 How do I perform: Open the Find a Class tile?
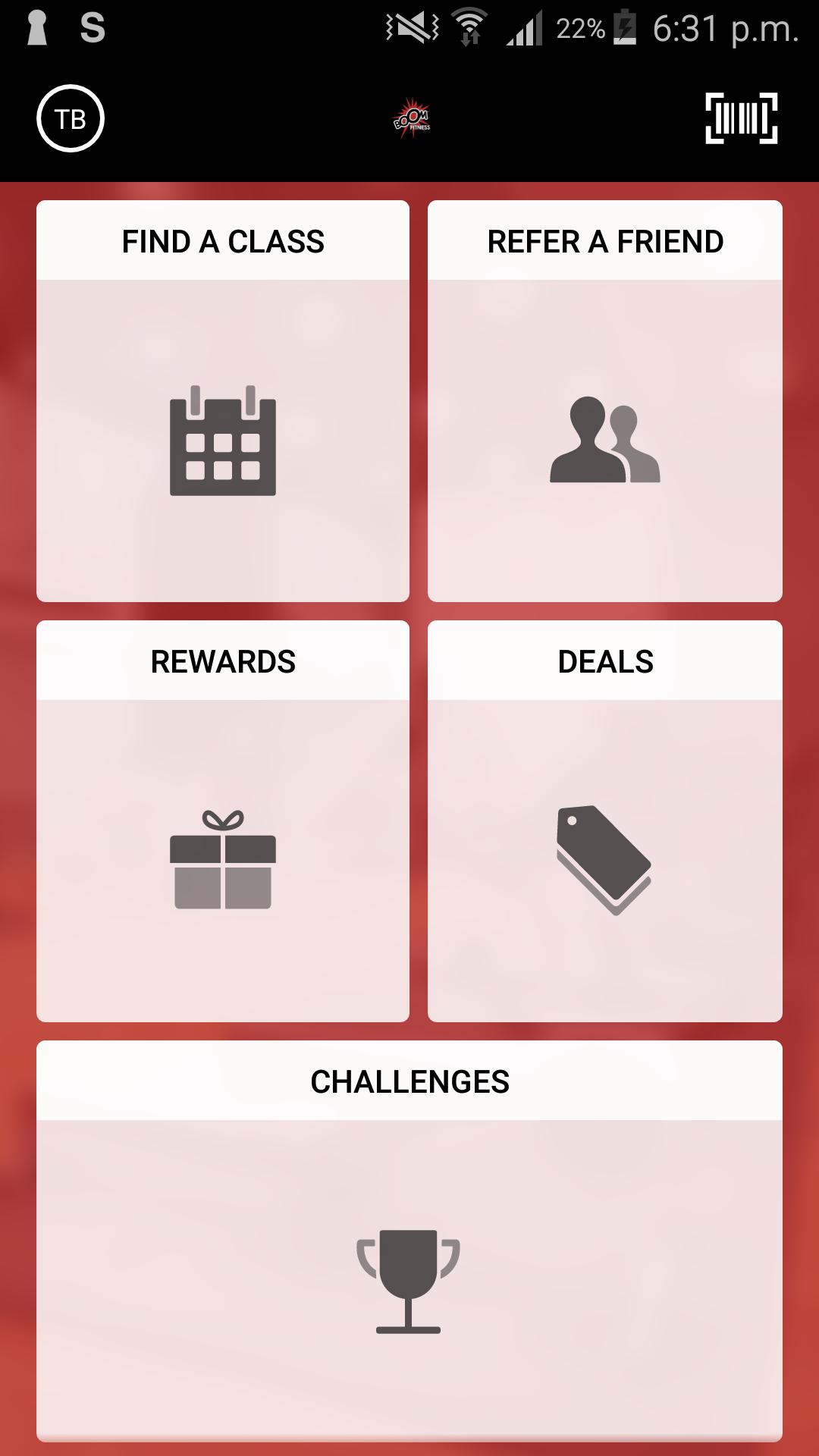[223, 400]
